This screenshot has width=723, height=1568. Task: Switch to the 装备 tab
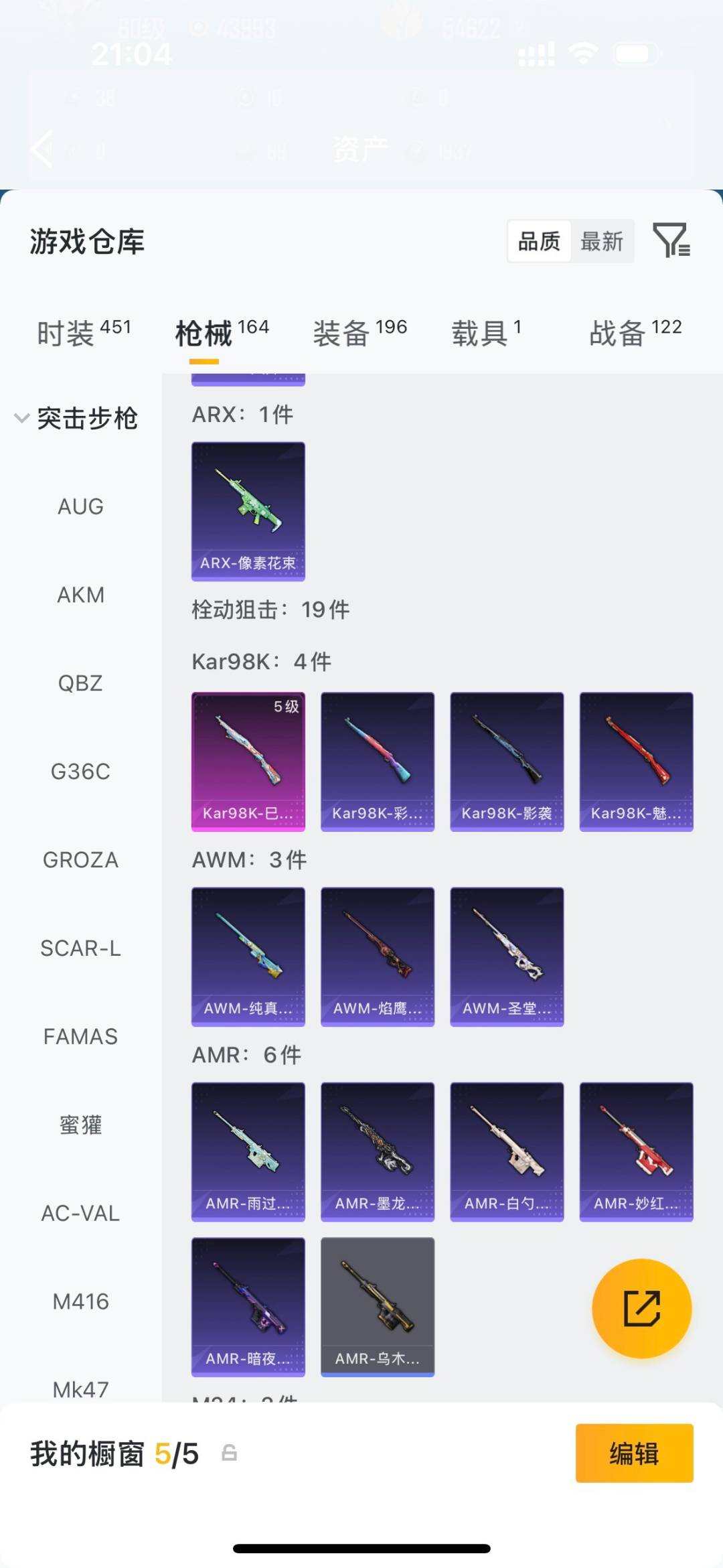click(343, 333)
